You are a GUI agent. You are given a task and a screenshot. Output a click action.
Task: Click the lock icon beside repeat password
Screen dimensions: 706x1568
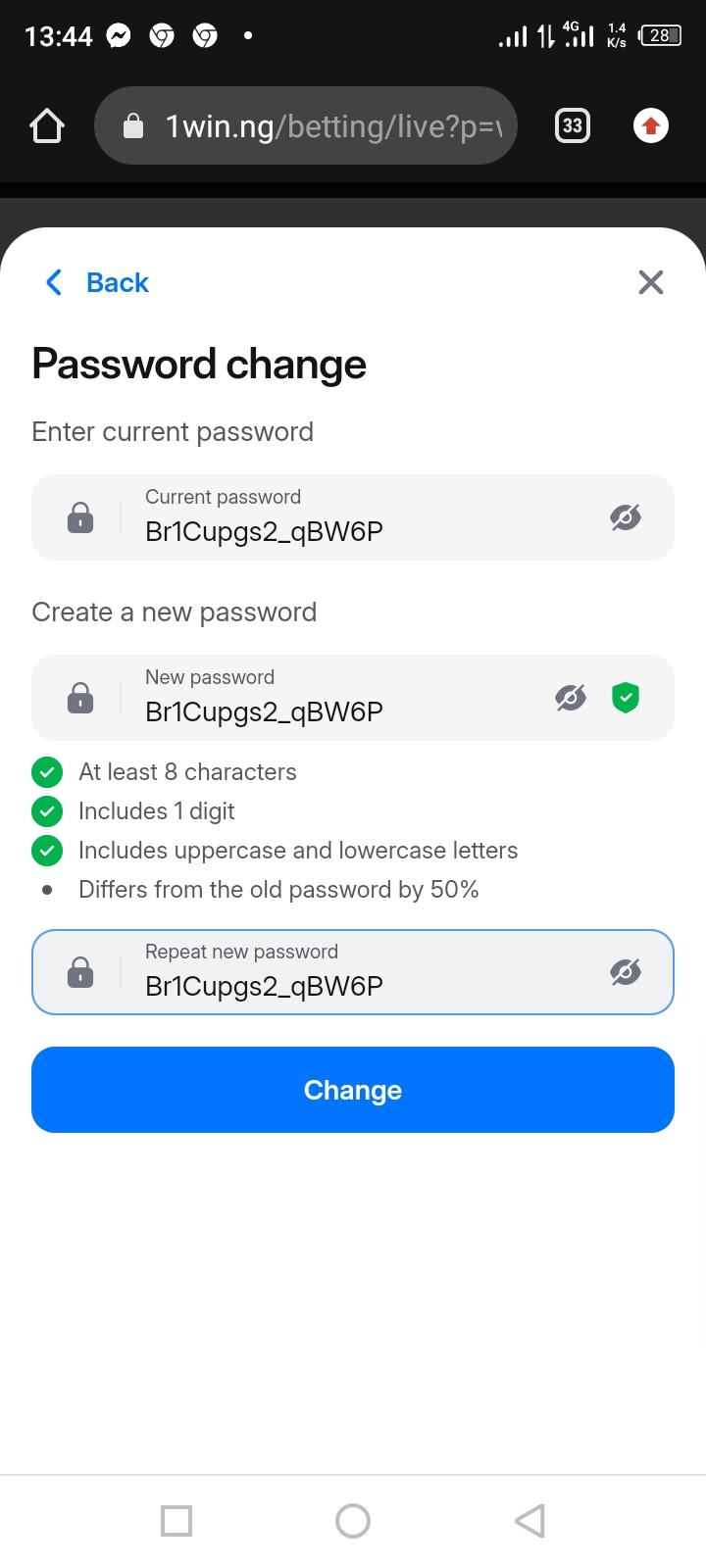pyautogui.click(x=78, y=971)
